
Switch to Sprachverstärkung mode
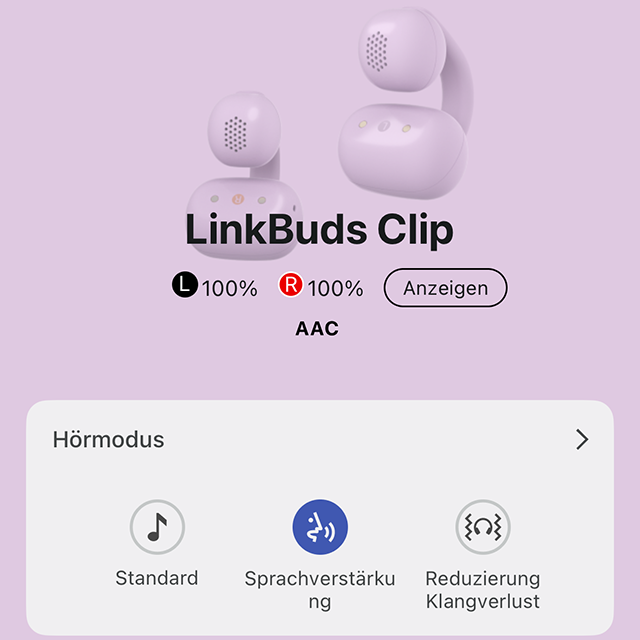(x=320, y=527)
